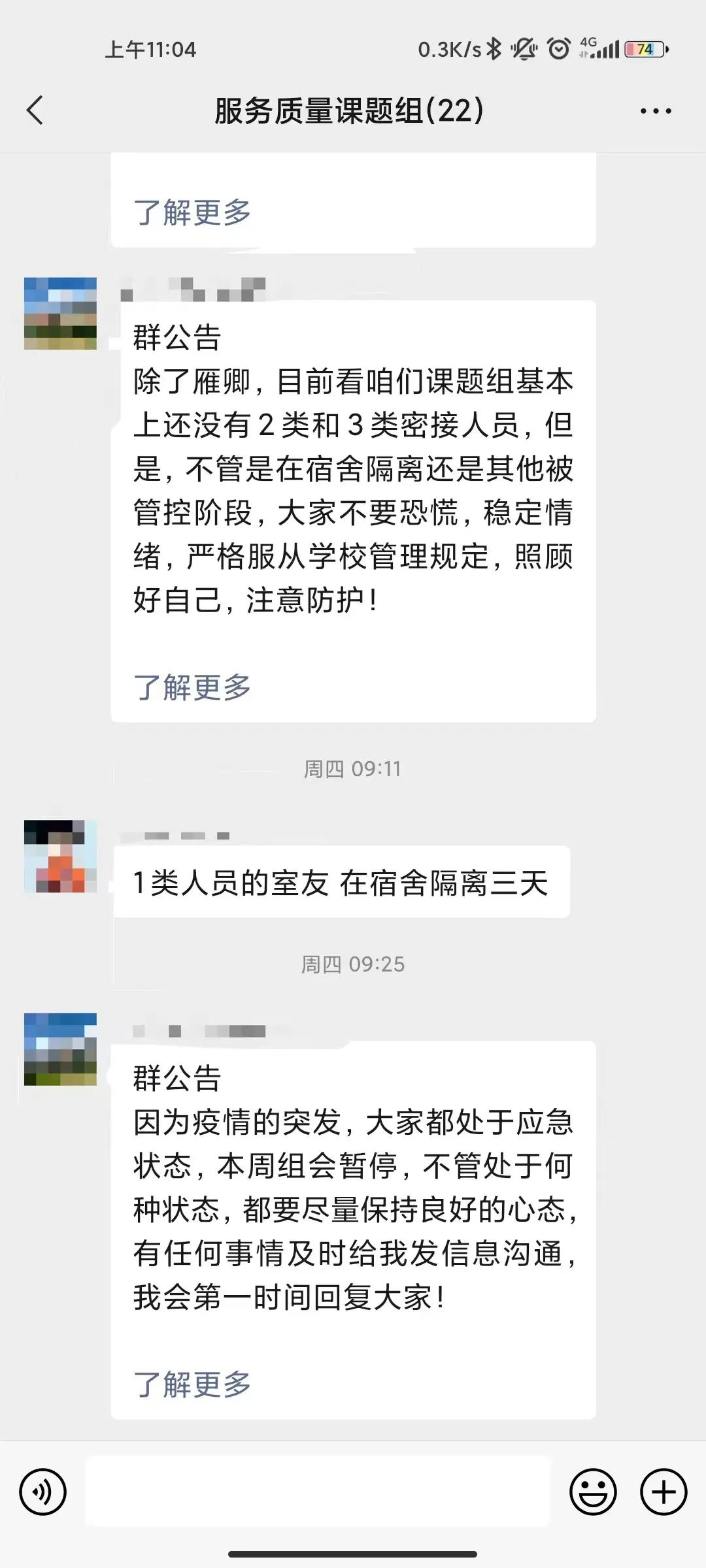View avatar of the 1类人员的室友 message sender

pos(60,857)
